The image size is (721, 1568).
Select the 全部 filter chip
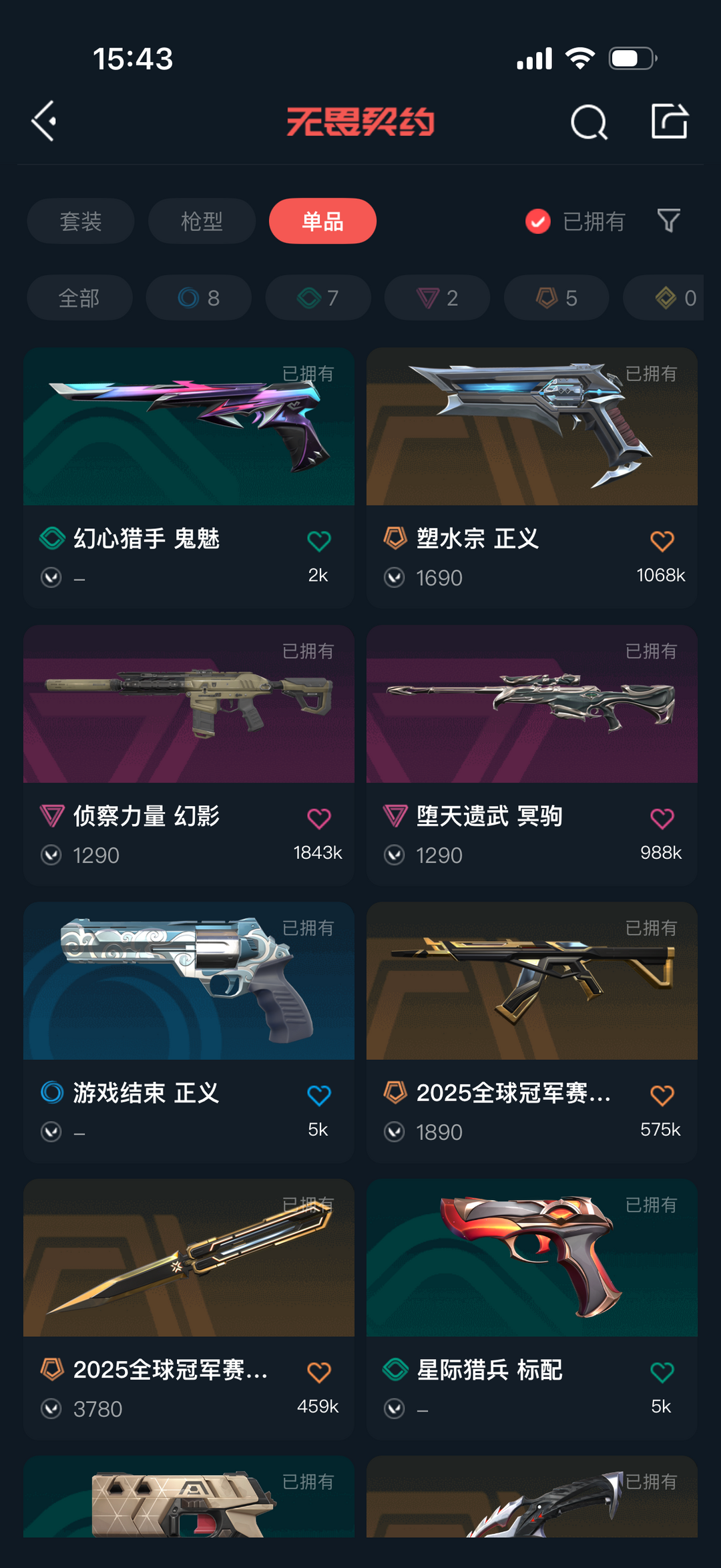(79, 298)
